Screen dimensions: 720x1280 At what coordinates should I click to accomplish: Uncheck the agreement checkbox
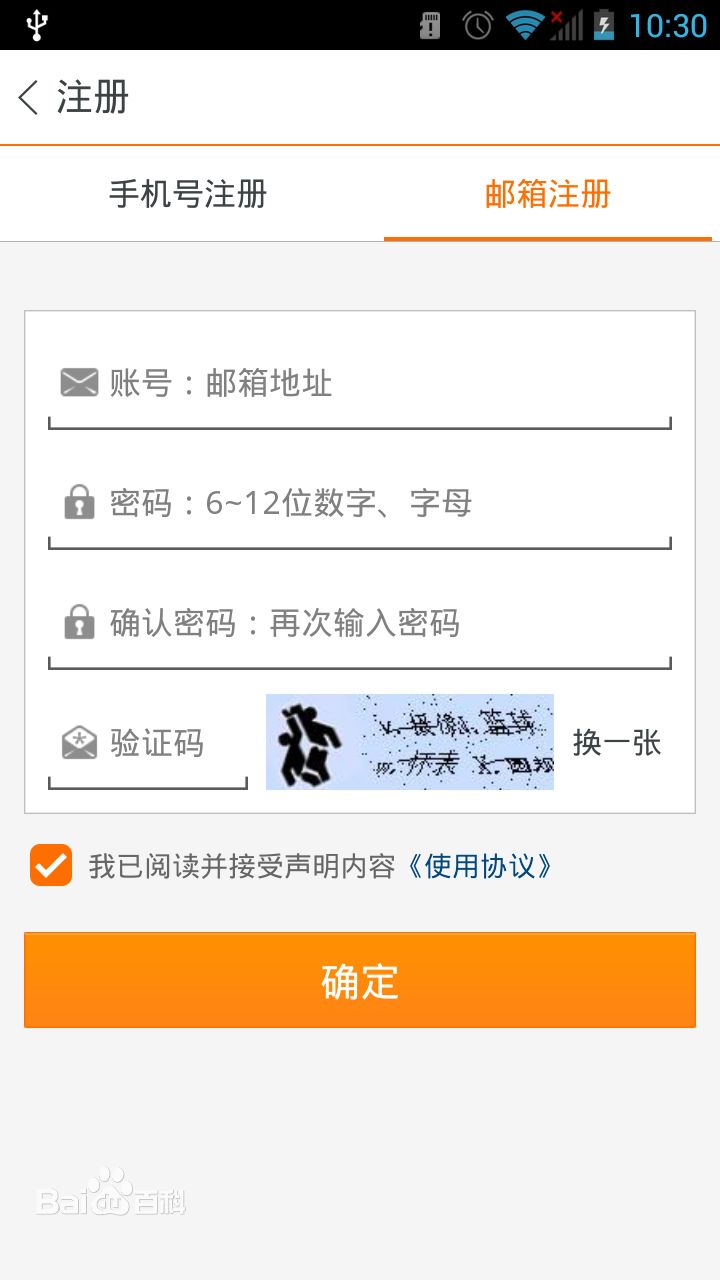[x=51, y=865]
